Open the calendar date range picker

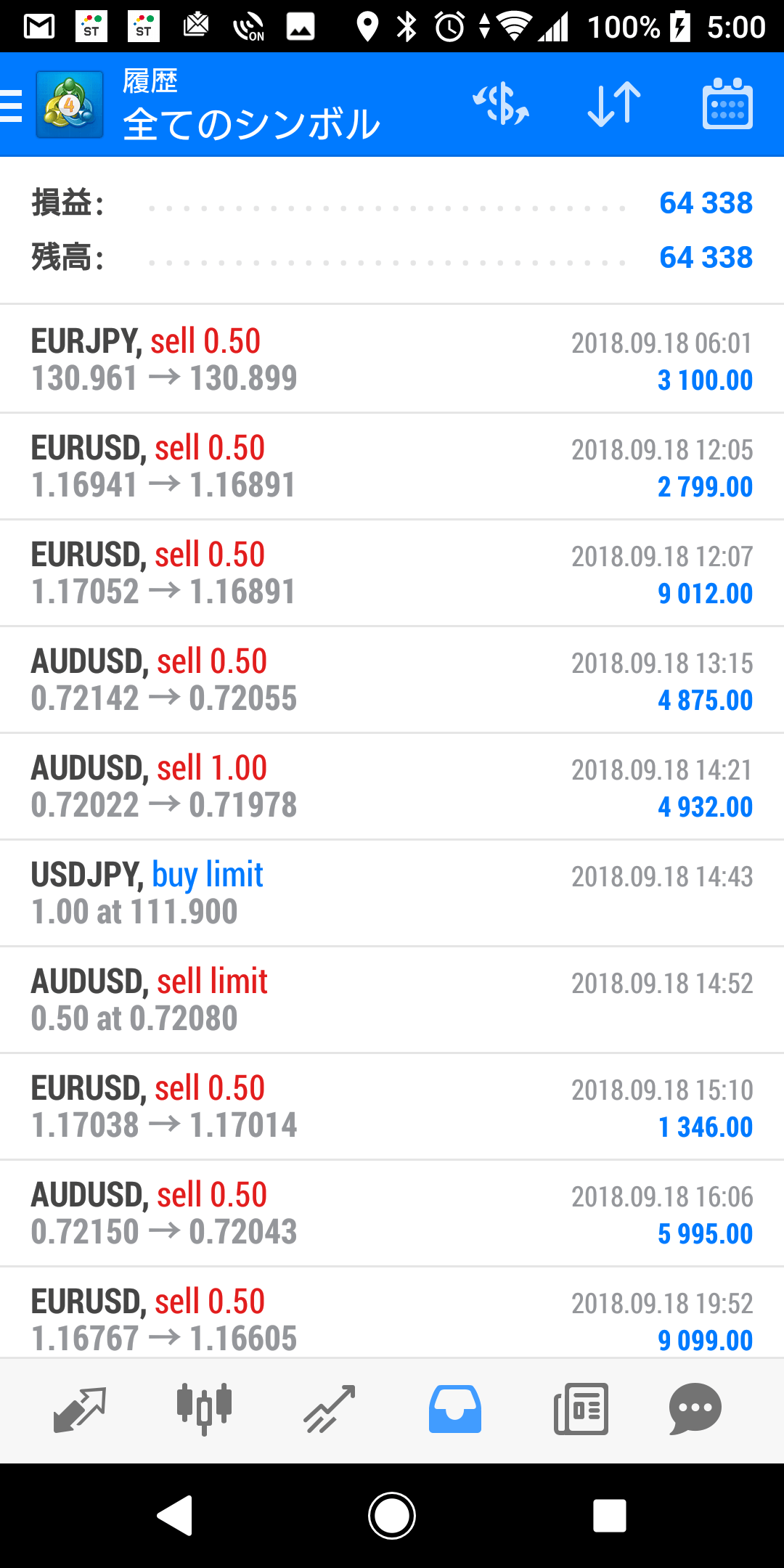click(x=727, y=104)
